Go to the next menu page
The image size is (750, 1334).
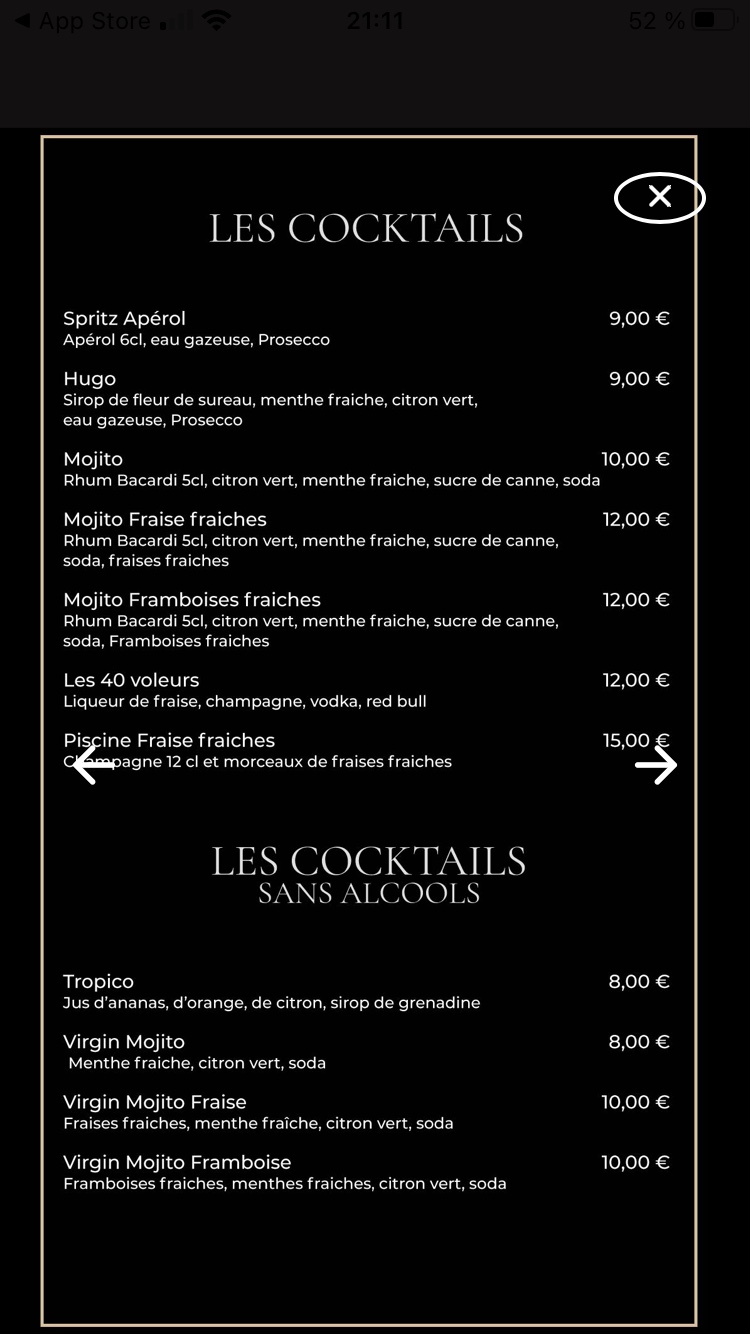point(656,766)
